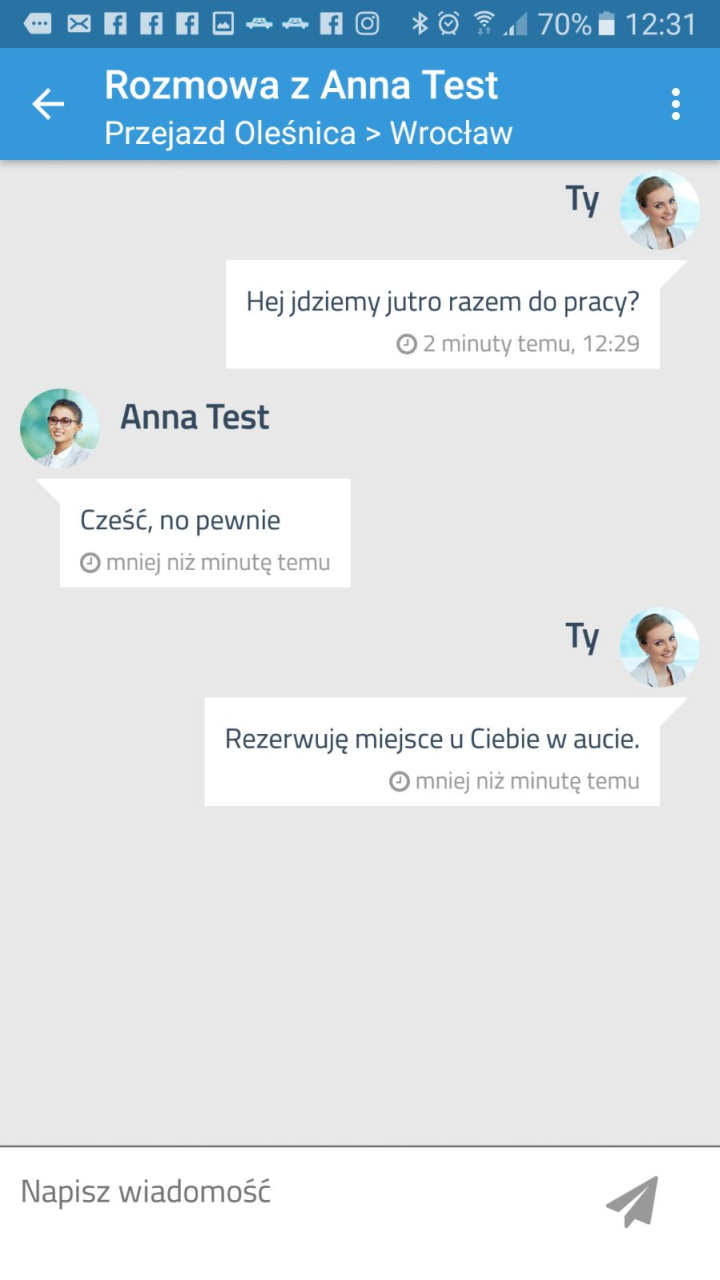This screenshot has width=720, height=1280.
Task: Open Anna Test's profile picture
Action: (x=60, y=428)
